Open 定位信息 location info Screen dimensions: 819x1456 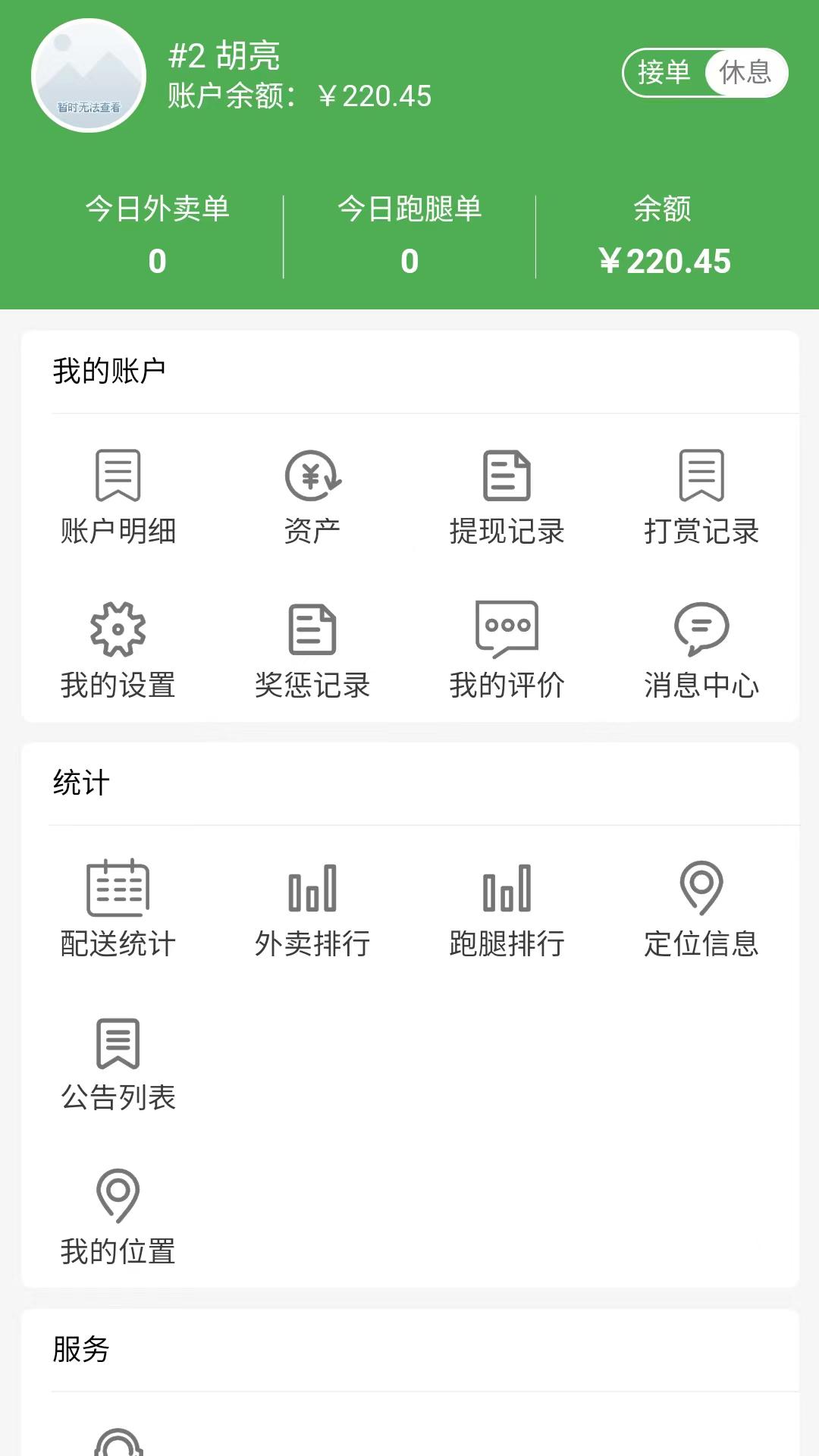coord(701,908)
